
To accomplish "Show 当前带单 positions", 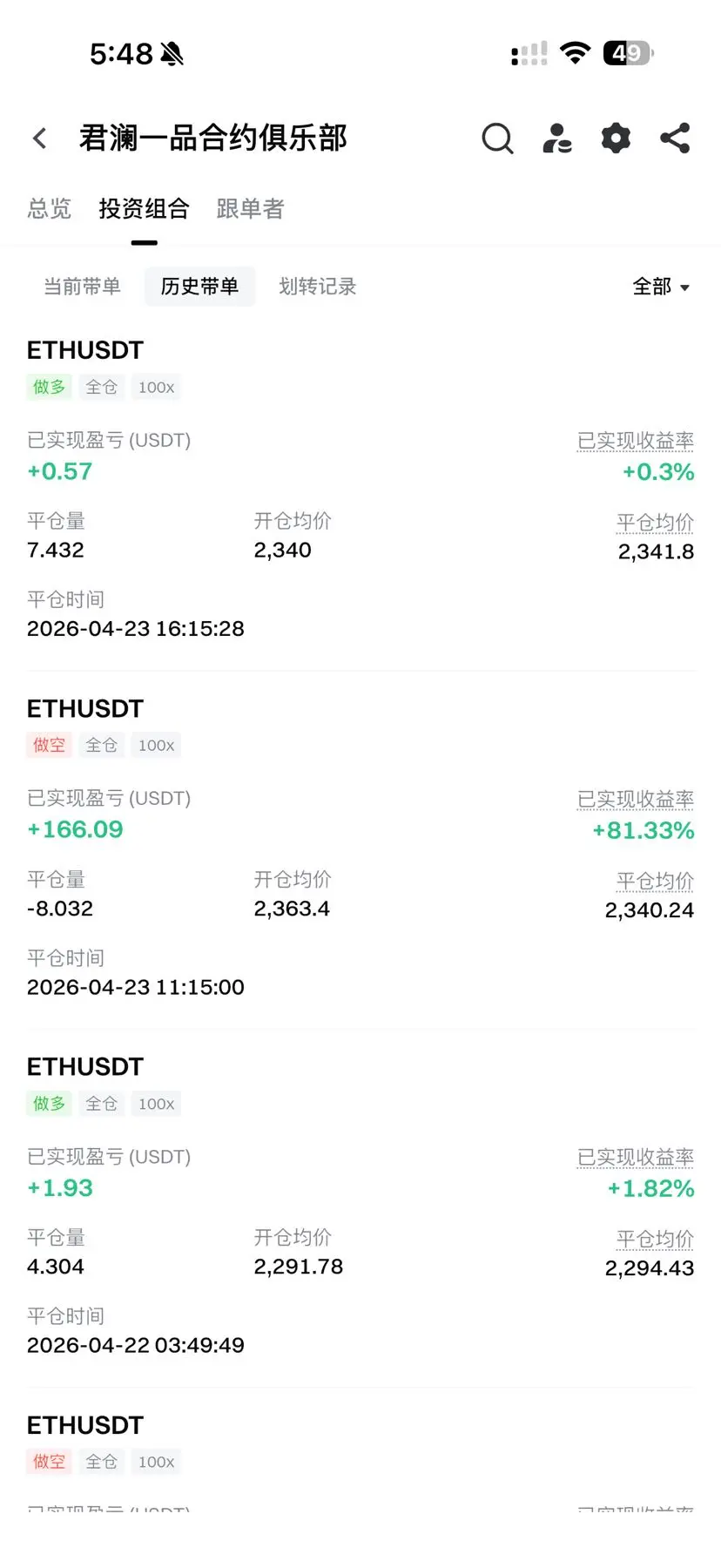I will pyautogui.click(x=82, y=287).
